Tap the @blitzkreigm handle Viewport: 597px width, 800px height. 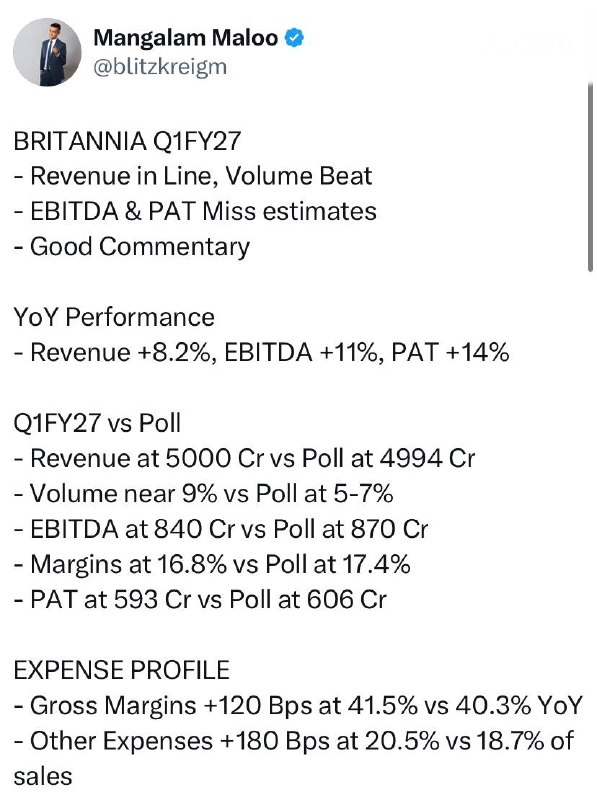point(160,67)
